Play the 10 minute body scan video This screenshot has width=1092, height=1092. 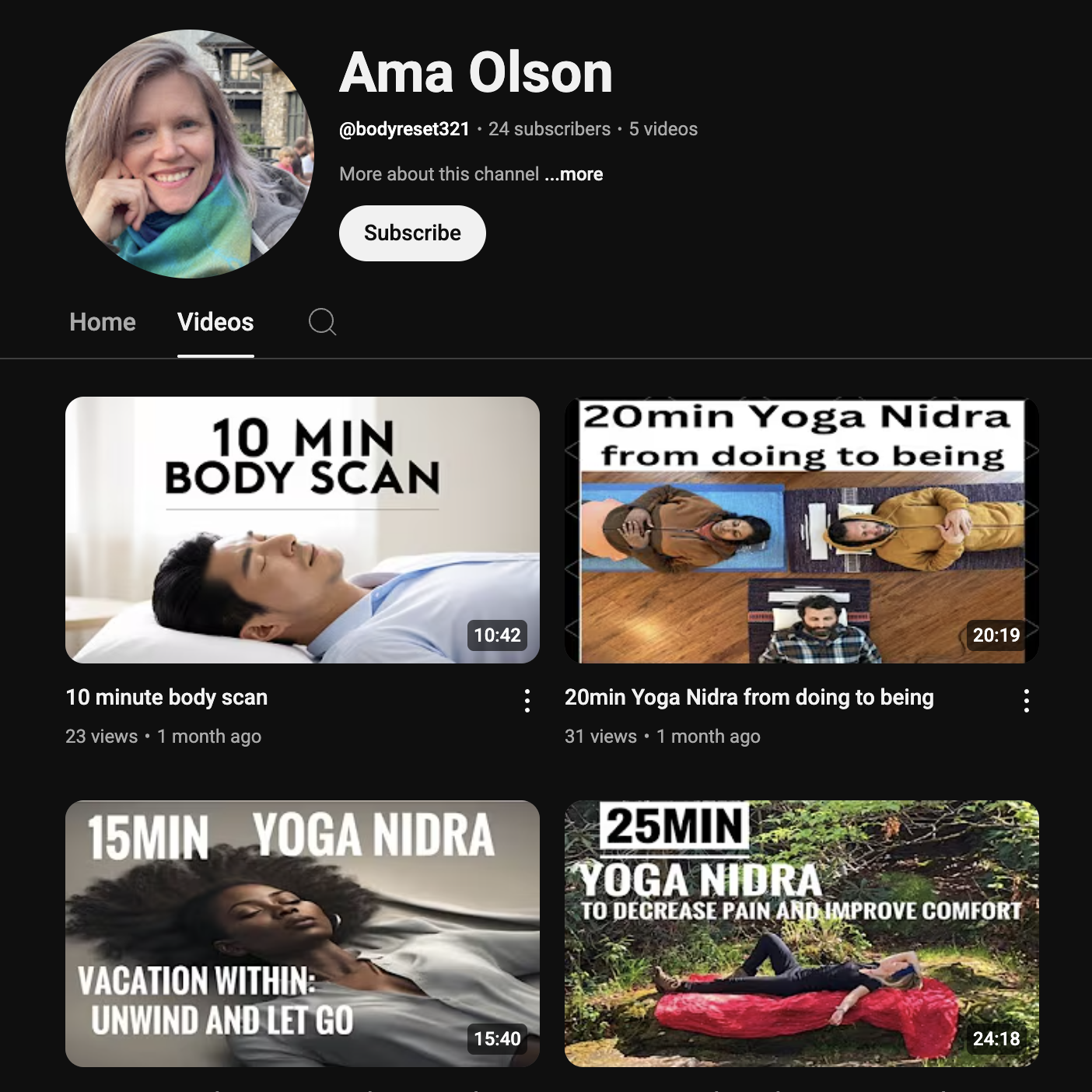pyautogui.click(x=302, y=530)
